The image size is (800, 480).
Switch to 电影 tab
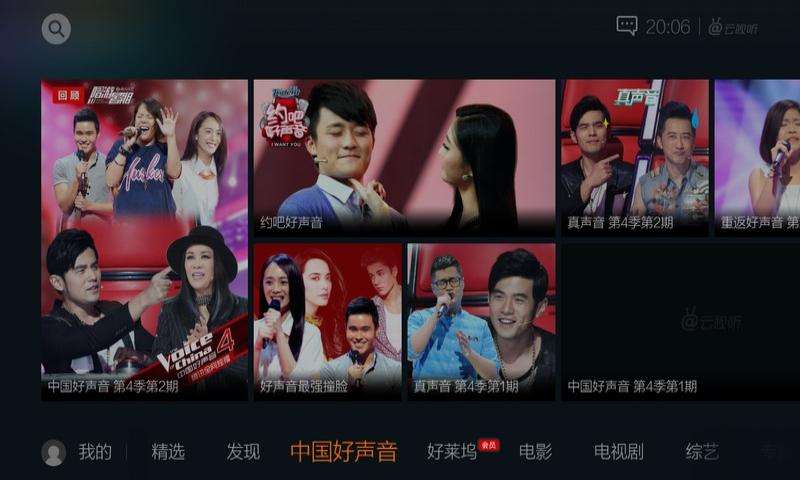click(535, 452)
